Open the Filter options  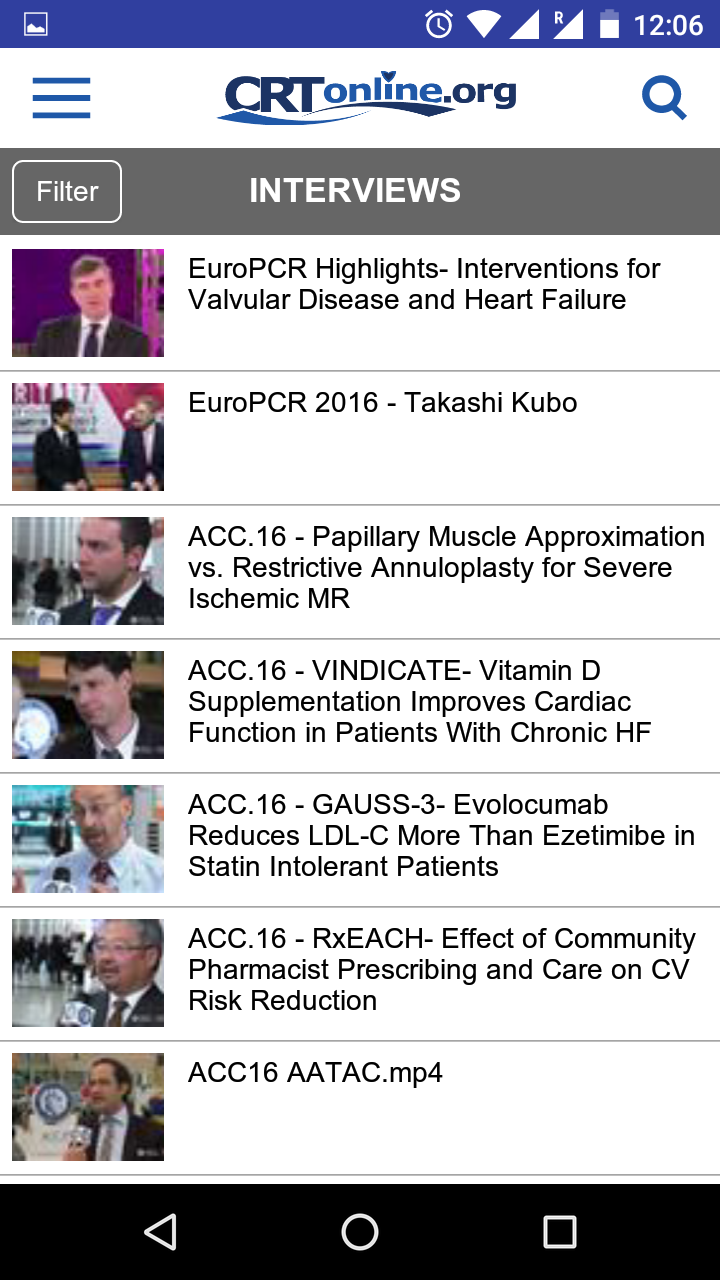coord(67,191)
